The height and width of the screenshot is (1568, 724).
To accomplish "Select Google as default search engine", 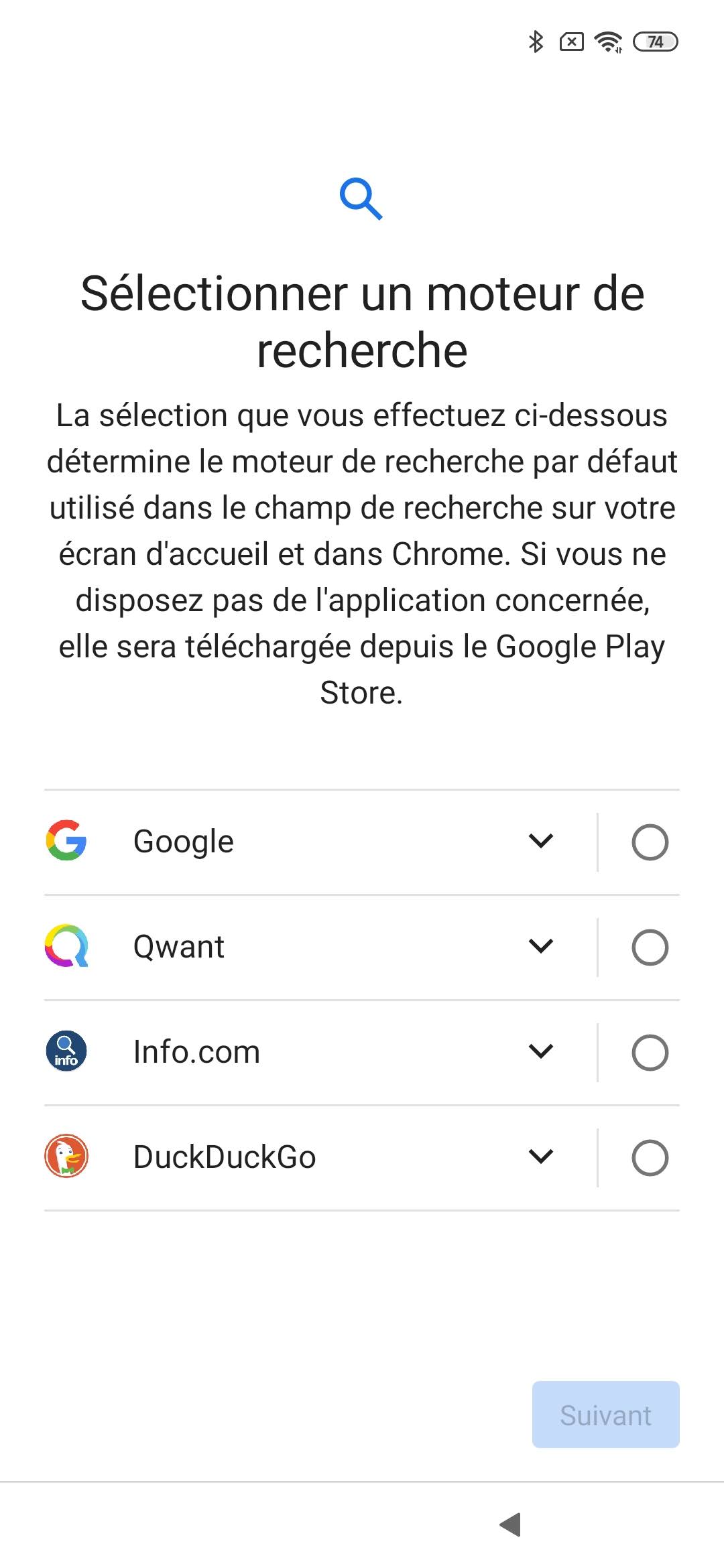I will (x=650, y=842).
